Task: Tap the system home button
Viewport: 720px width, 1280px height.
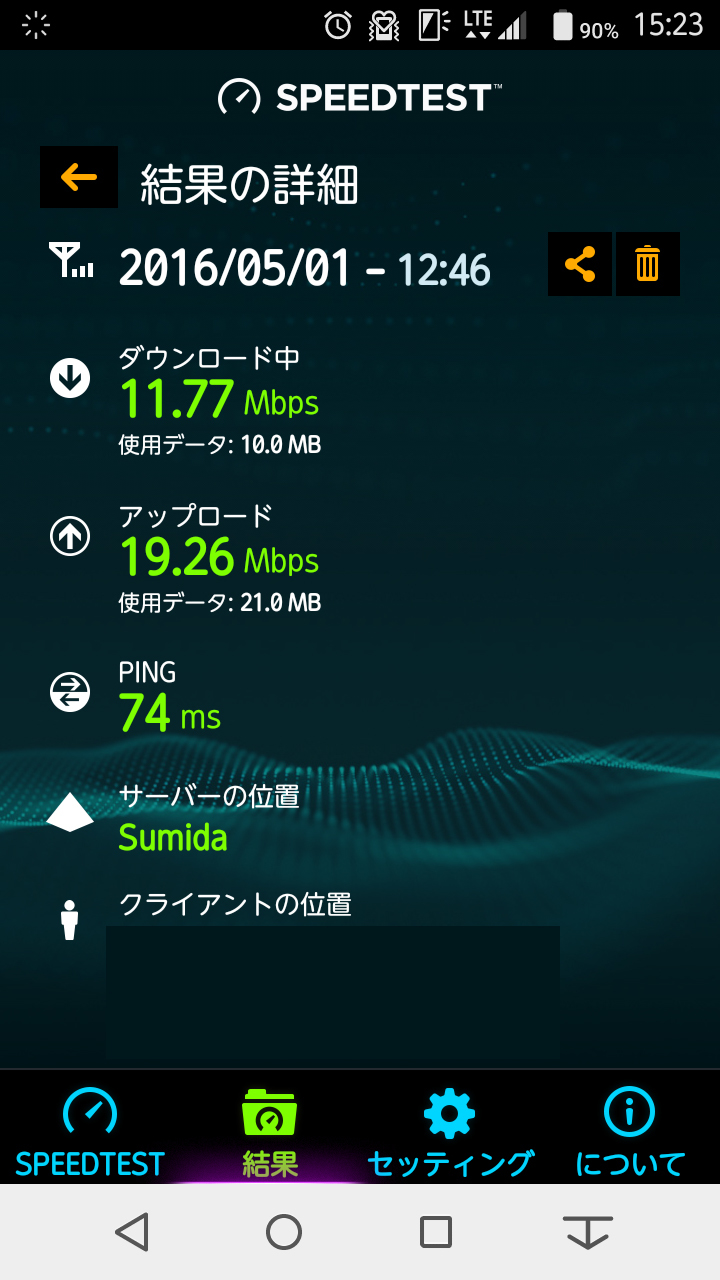Action: [284, 1232]
